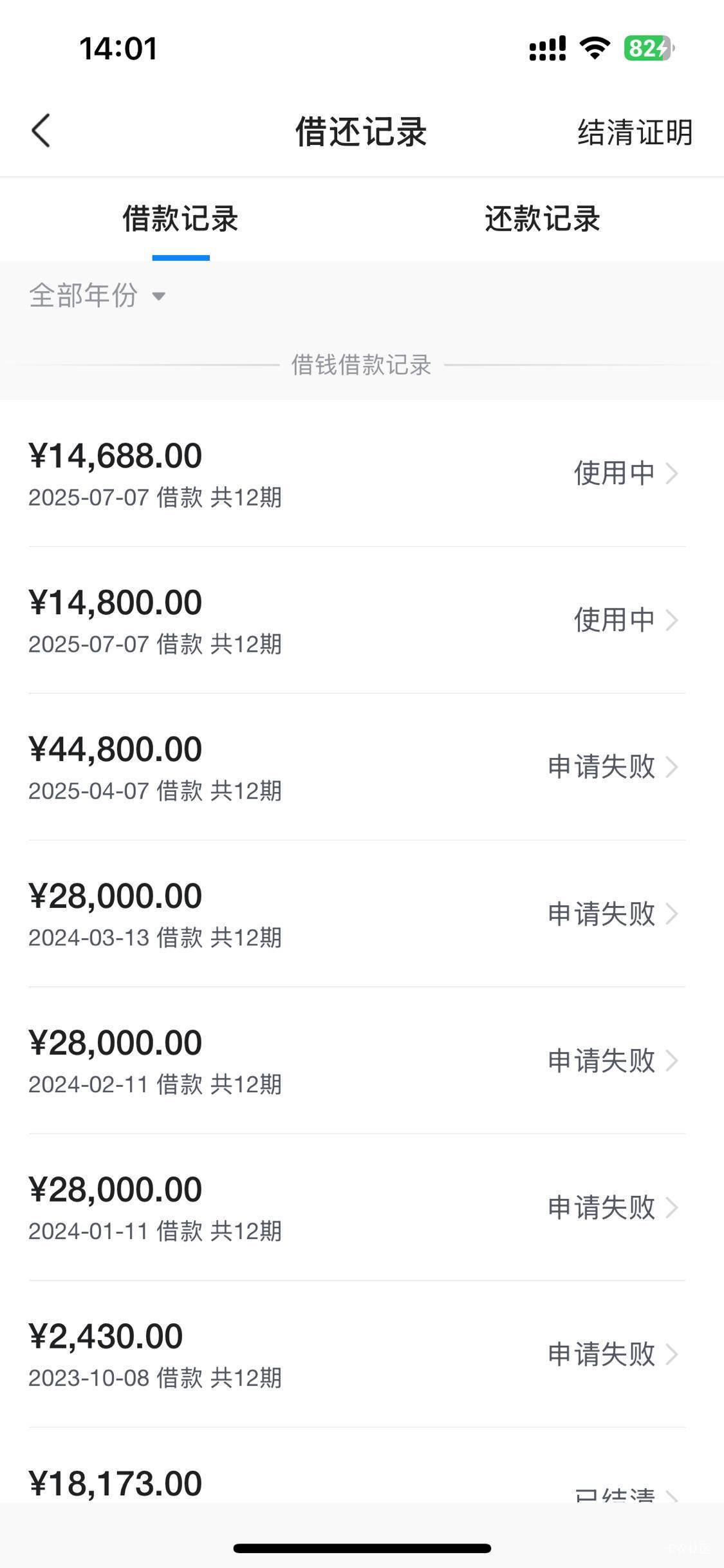724x1568 pixels.
Task: Expand the 全部年份 year filter
Action: 97,296
